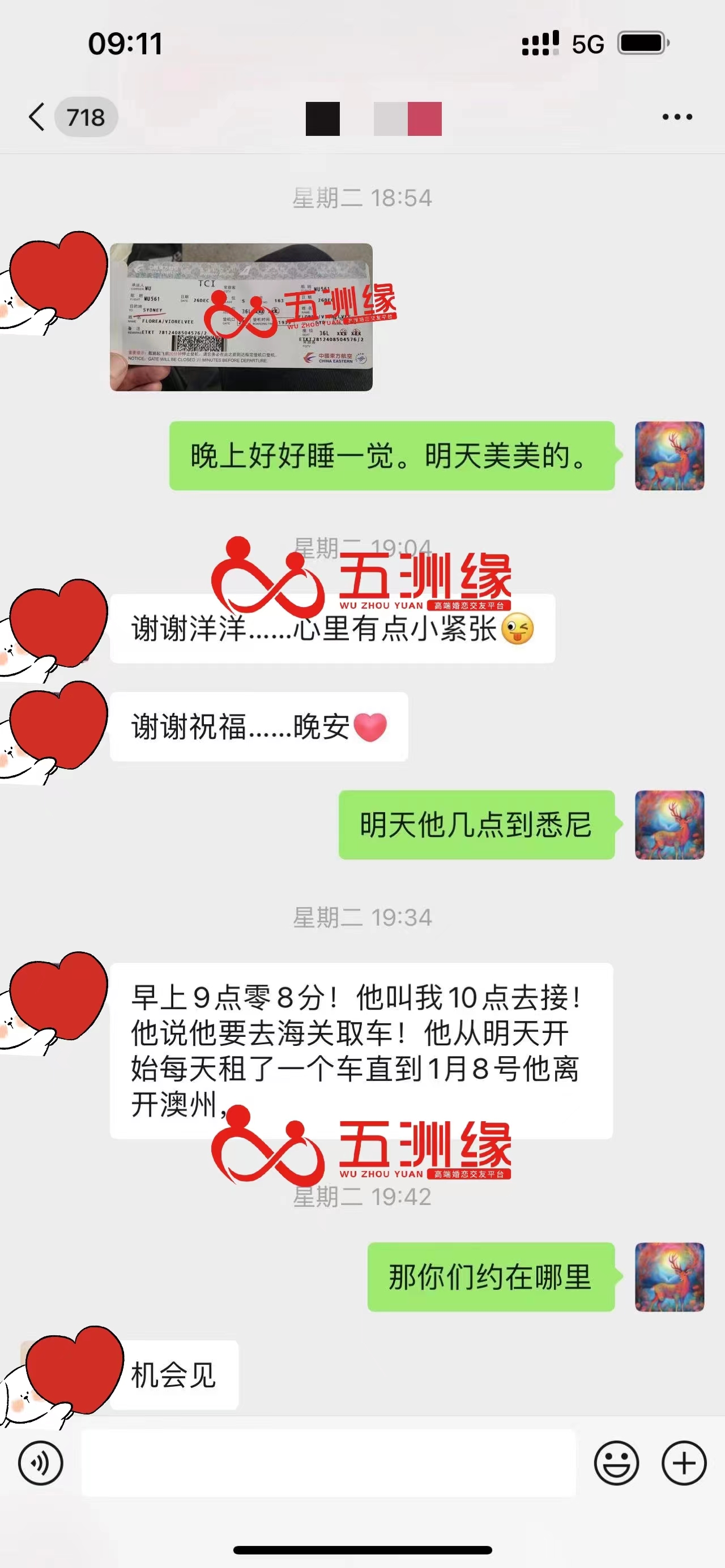Image resolution: width=725 pixels, height=1568 pixels.
Task: Switch to voice message input
Action: tap(40, 1463)
